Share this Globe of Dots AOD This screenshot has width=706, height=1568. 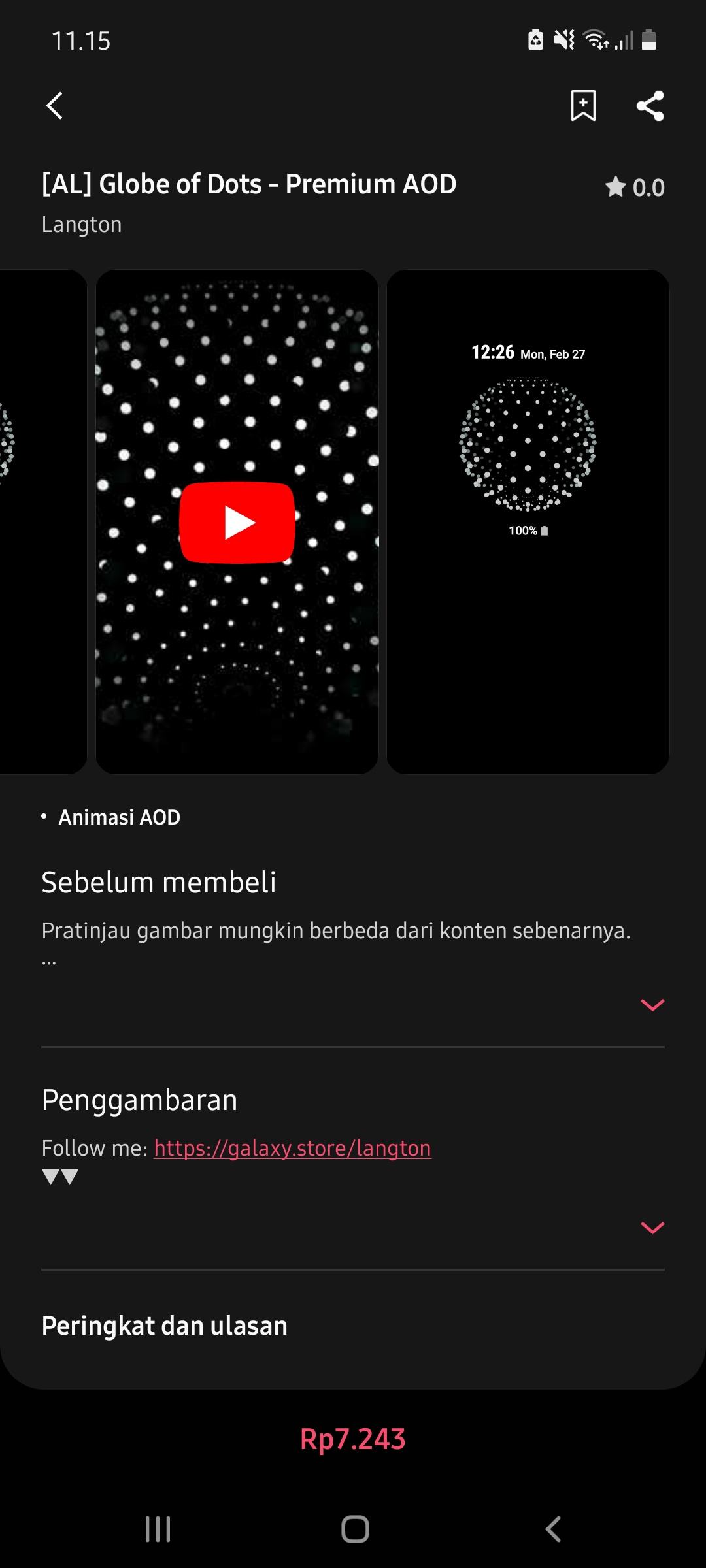point(650,106)
